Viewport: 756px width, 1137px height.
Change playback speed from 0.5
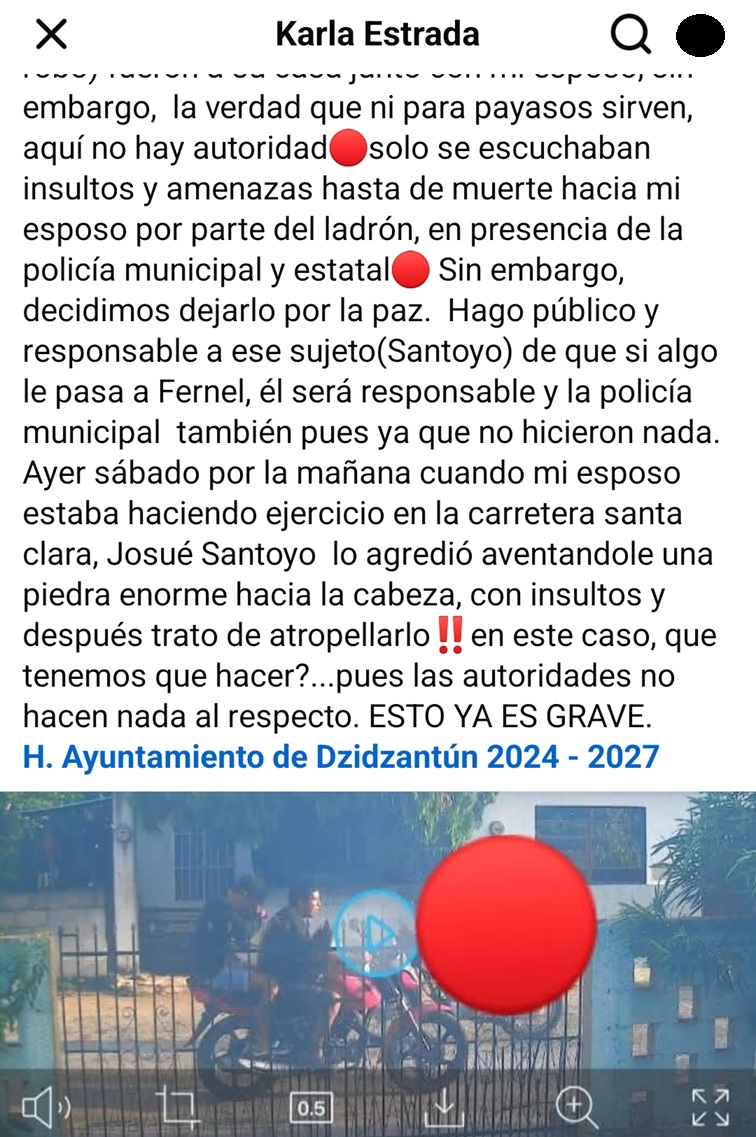point(311,1107)
